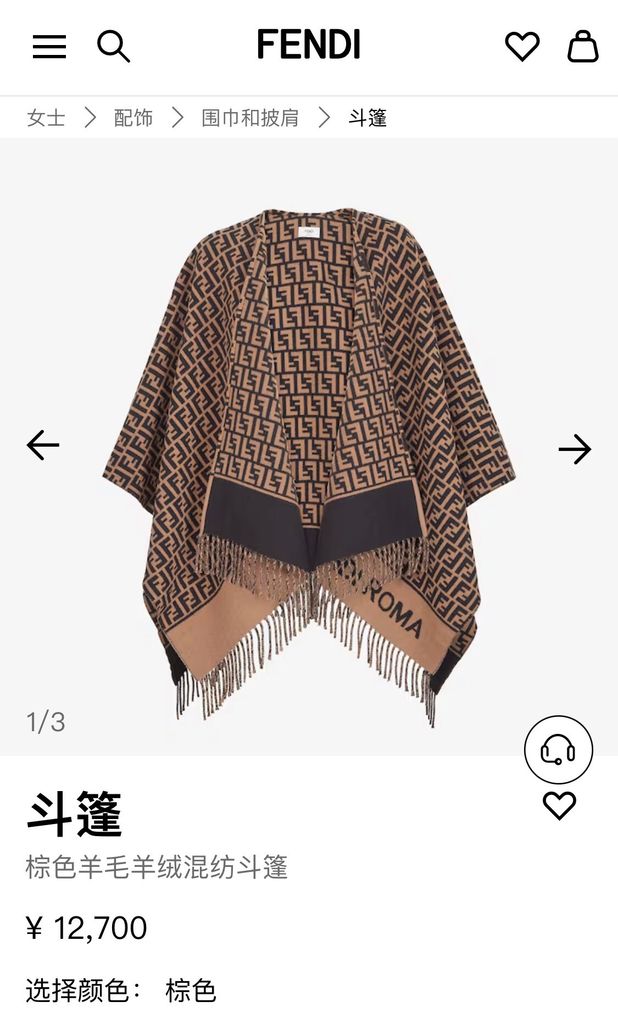The height and width of the screenshot is (1024, 618).
Task: Open the search icon
Action: point(113,46)
